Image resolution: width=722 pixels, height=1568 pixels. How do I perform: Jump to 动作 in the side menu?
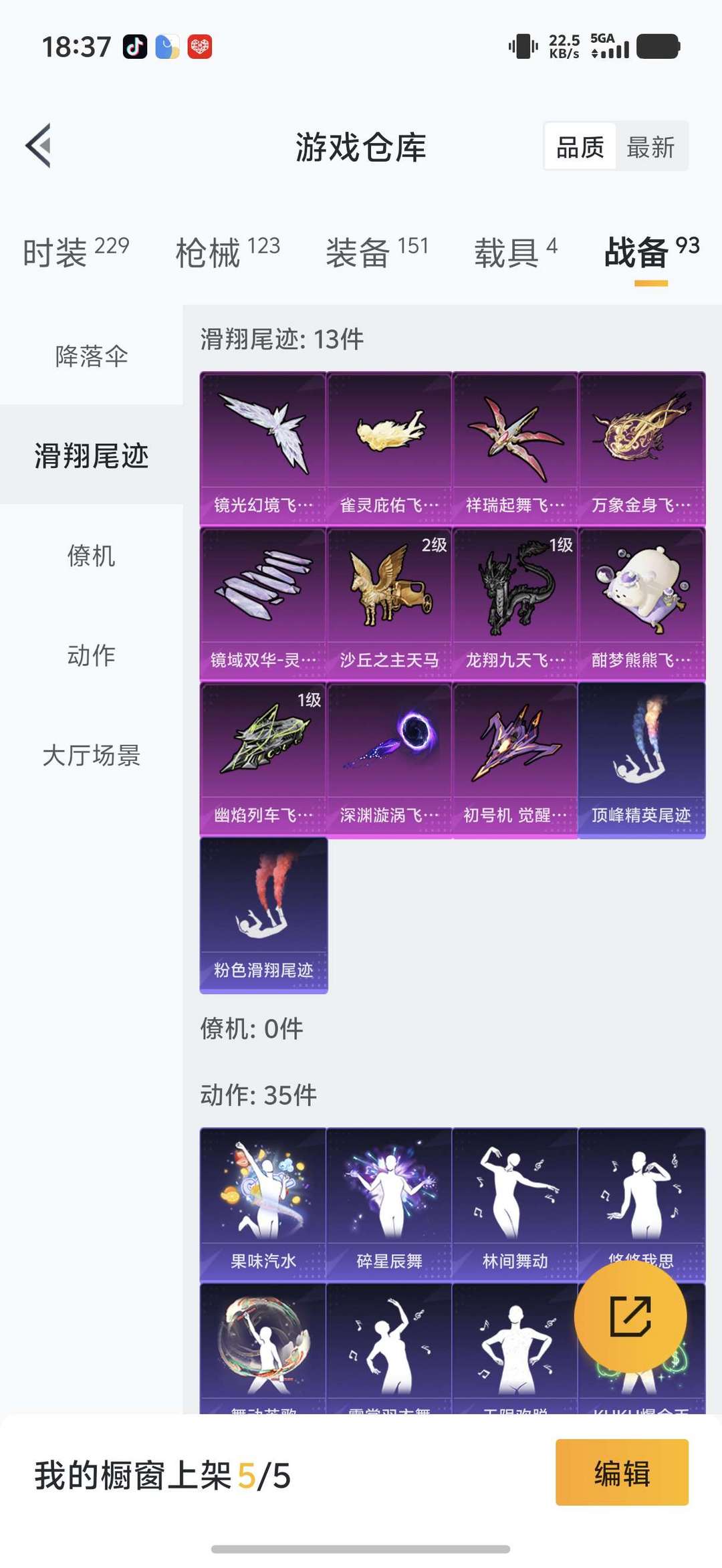92,655
